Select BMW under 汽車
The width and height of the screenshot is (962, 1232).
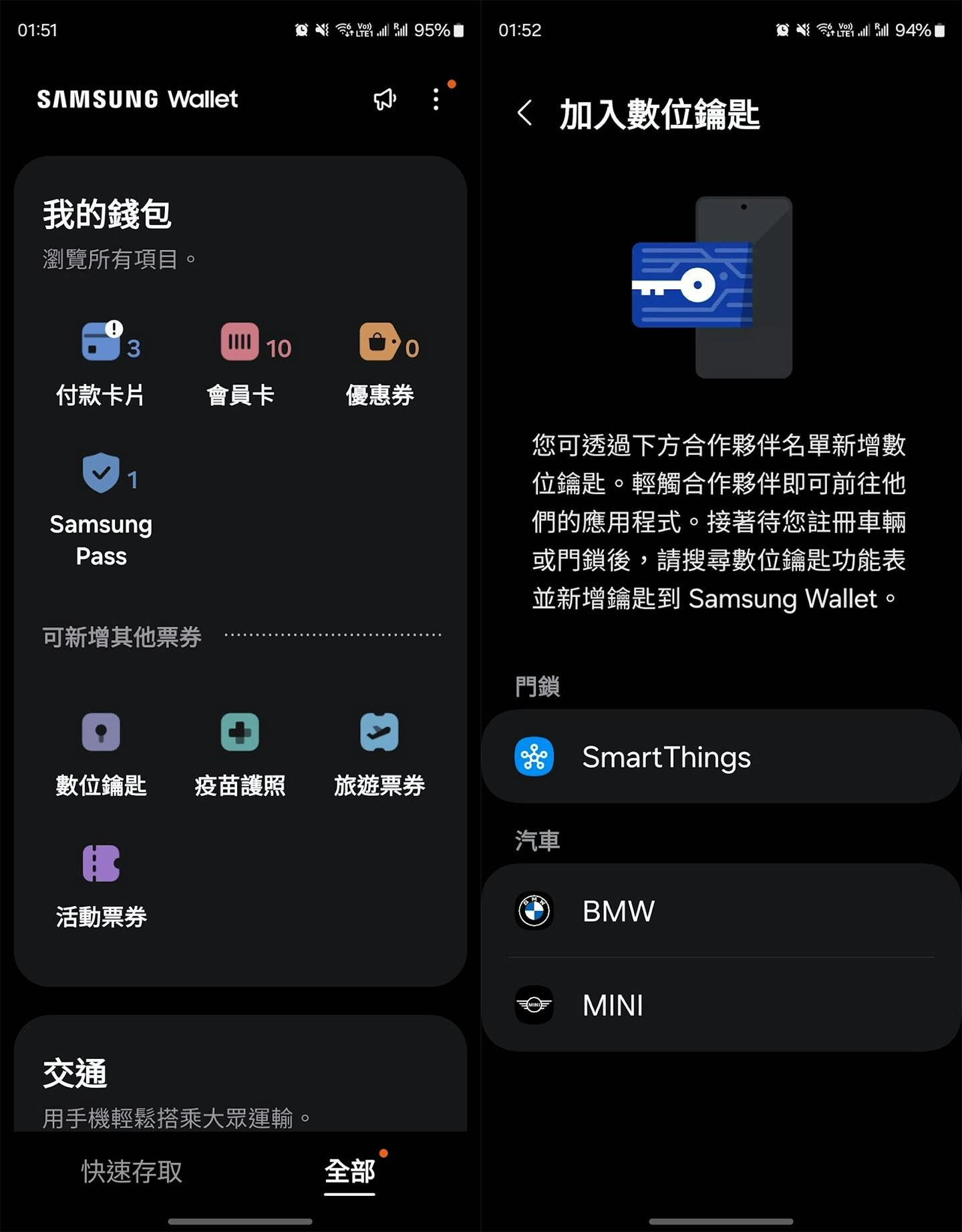(720, 911)
